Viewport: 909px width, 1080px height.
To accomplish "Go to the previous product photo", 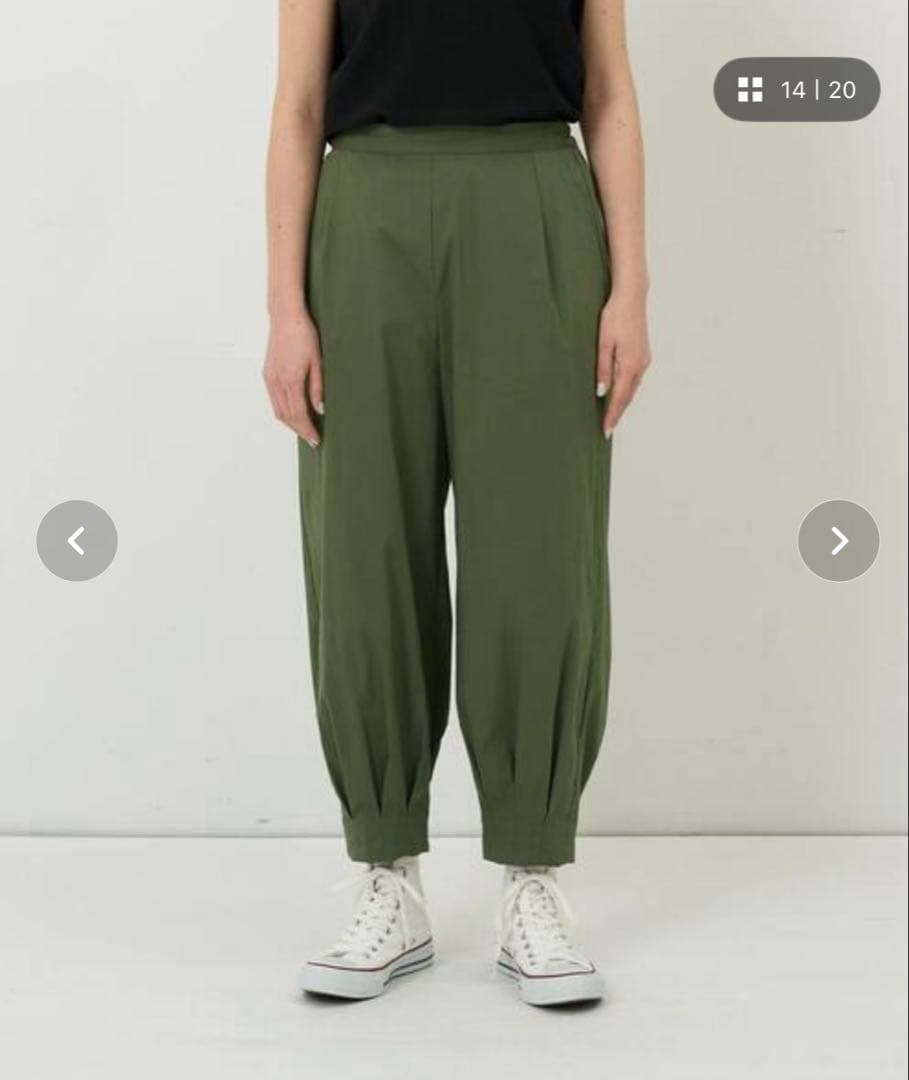I will click(x=77, y=541).
